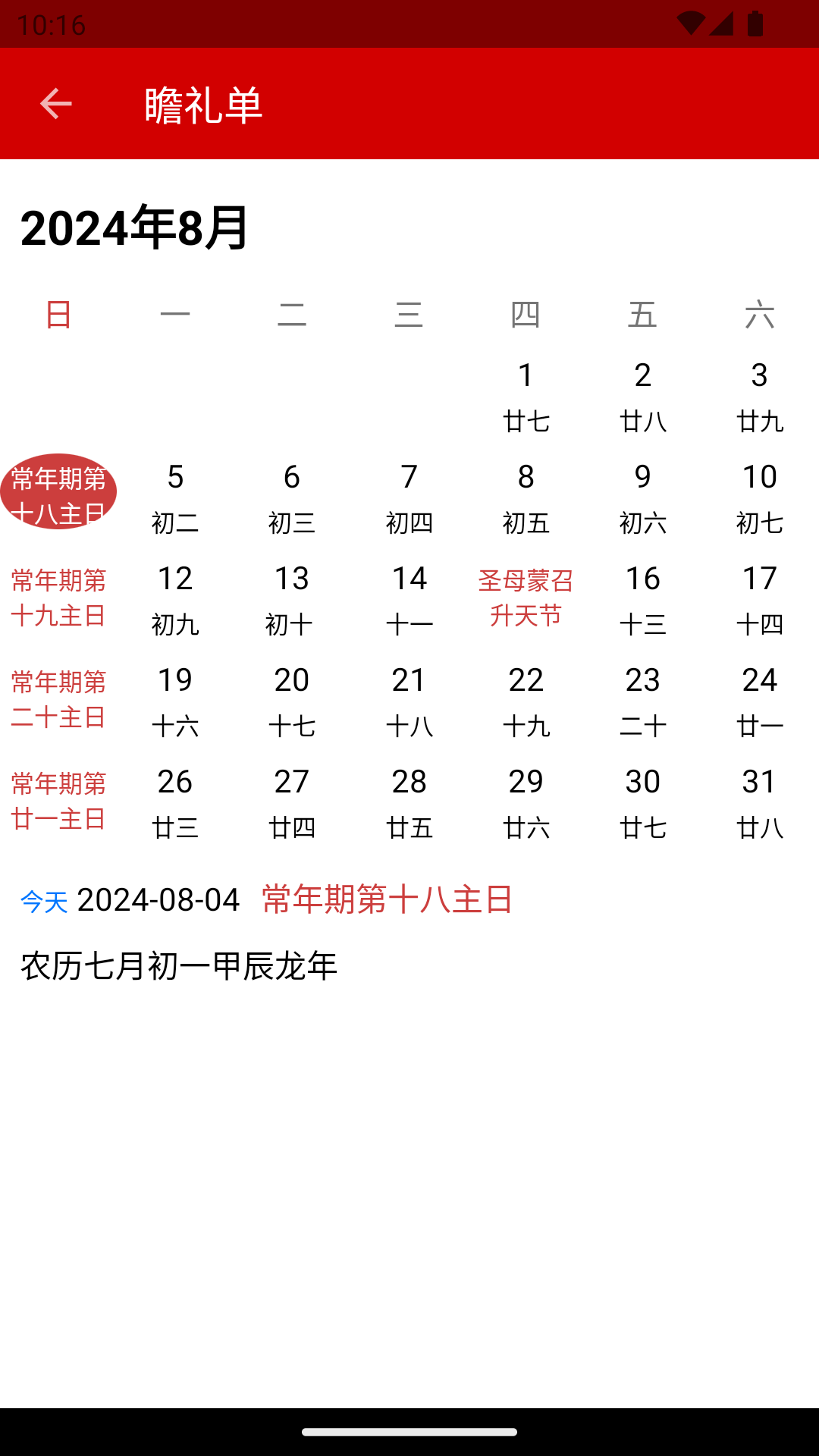Select Sunday 常年期第十九主日

pyautogui.click(x=58, y=598)
